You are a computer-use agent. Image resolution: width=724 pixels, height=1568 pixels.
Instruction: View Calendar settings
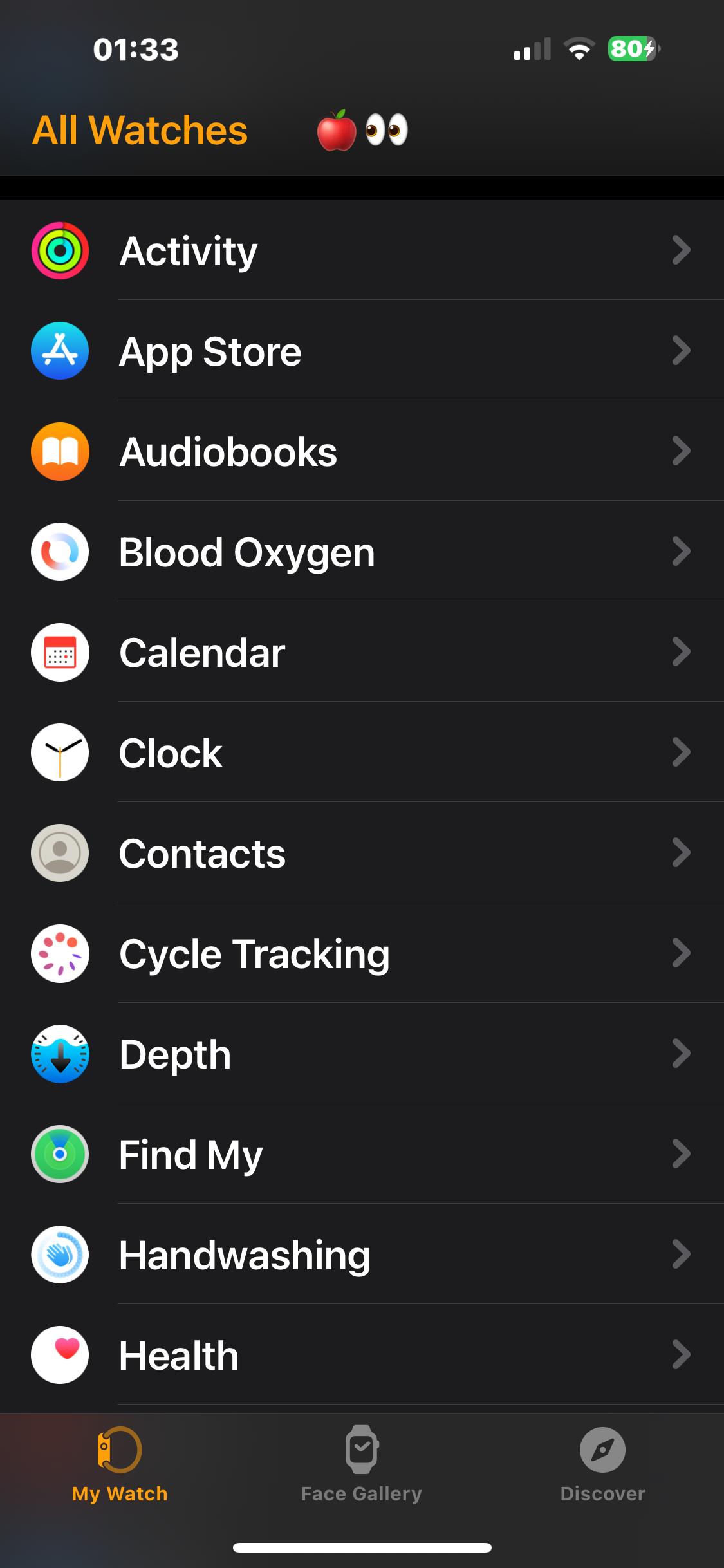coord(360,652)
